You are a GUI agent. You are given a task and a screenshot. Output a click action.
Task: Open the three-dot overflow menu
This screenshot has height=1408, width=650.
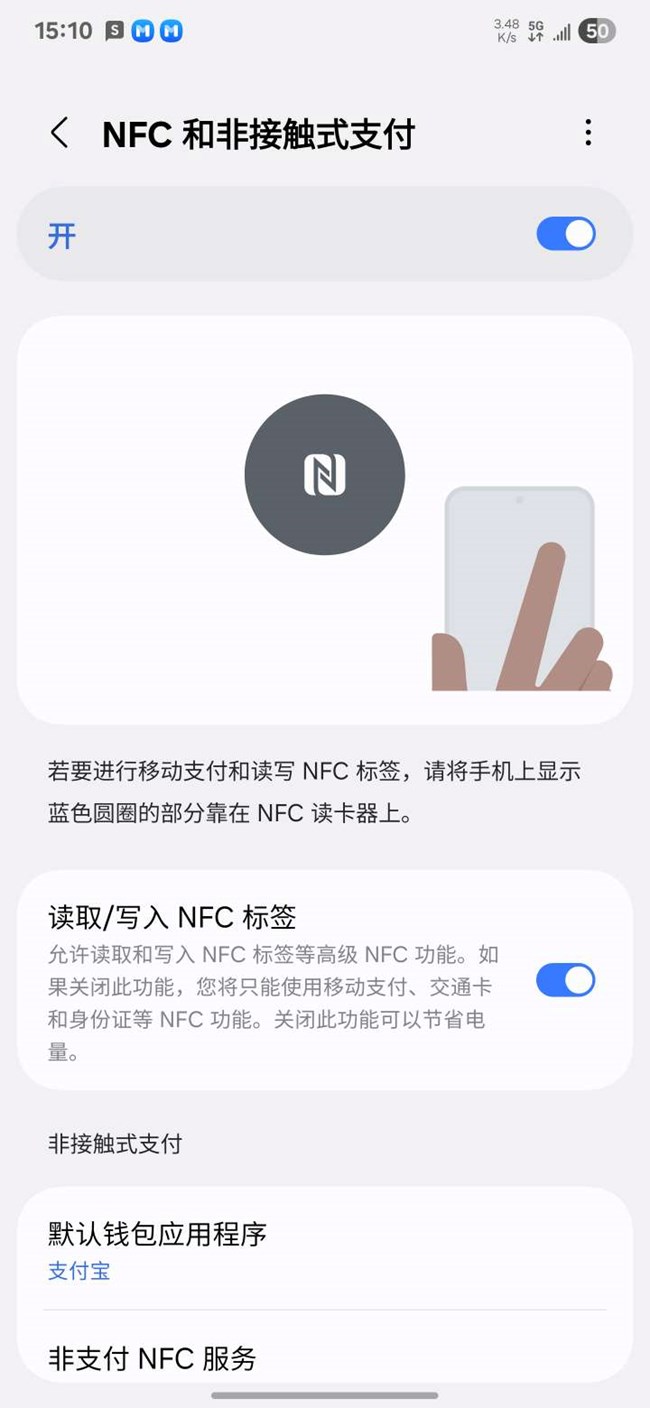[x=588, y=133]
